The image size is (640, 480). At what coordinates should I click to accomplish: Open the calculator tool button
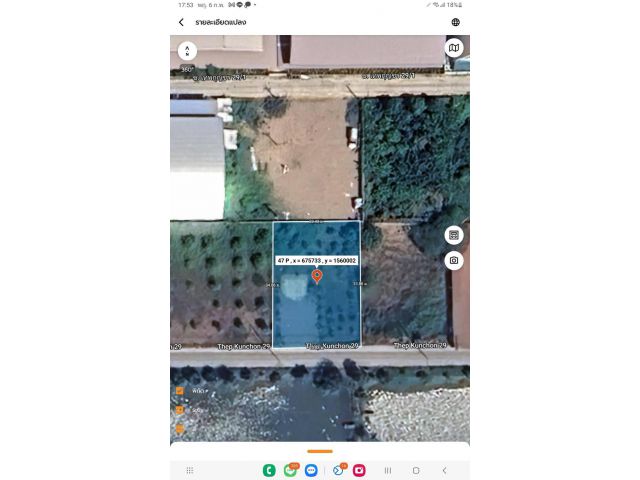point(454,235)
